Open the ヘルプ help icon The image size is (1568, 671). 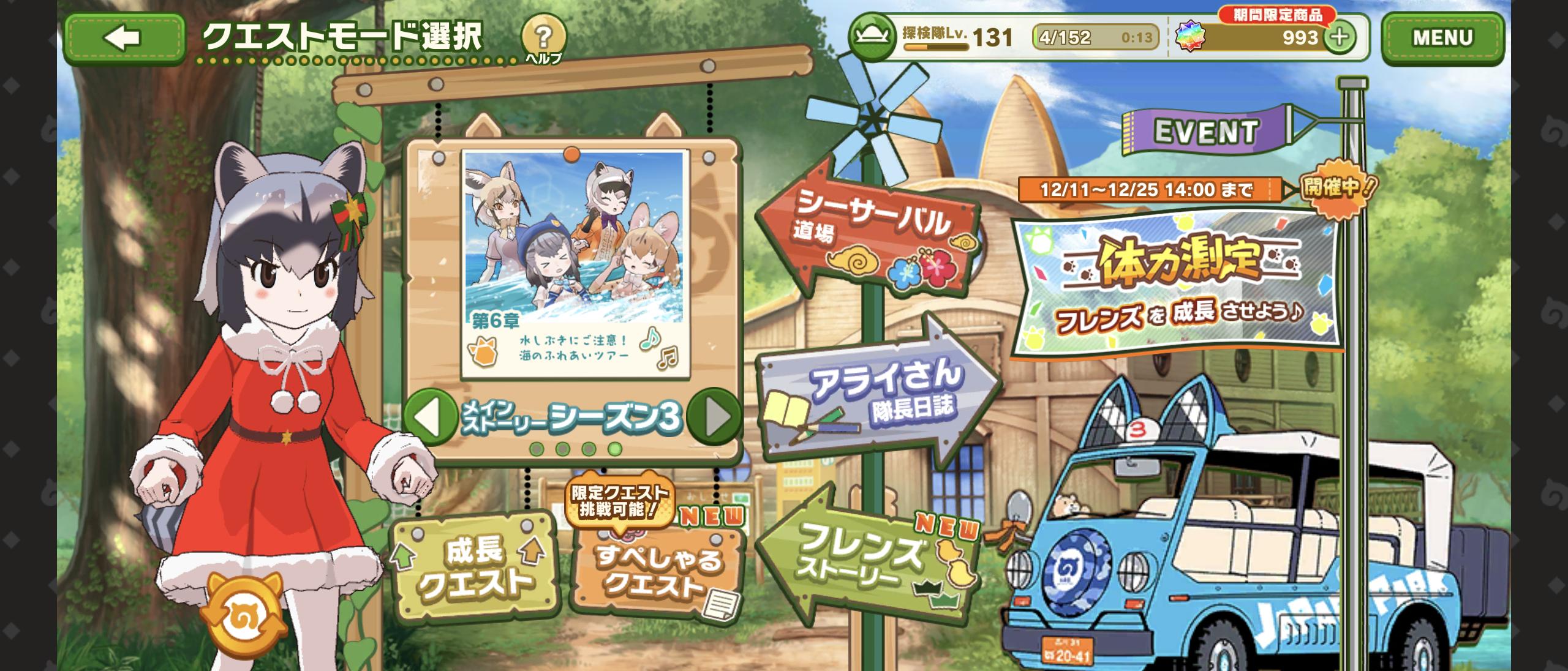pos(543,40)
